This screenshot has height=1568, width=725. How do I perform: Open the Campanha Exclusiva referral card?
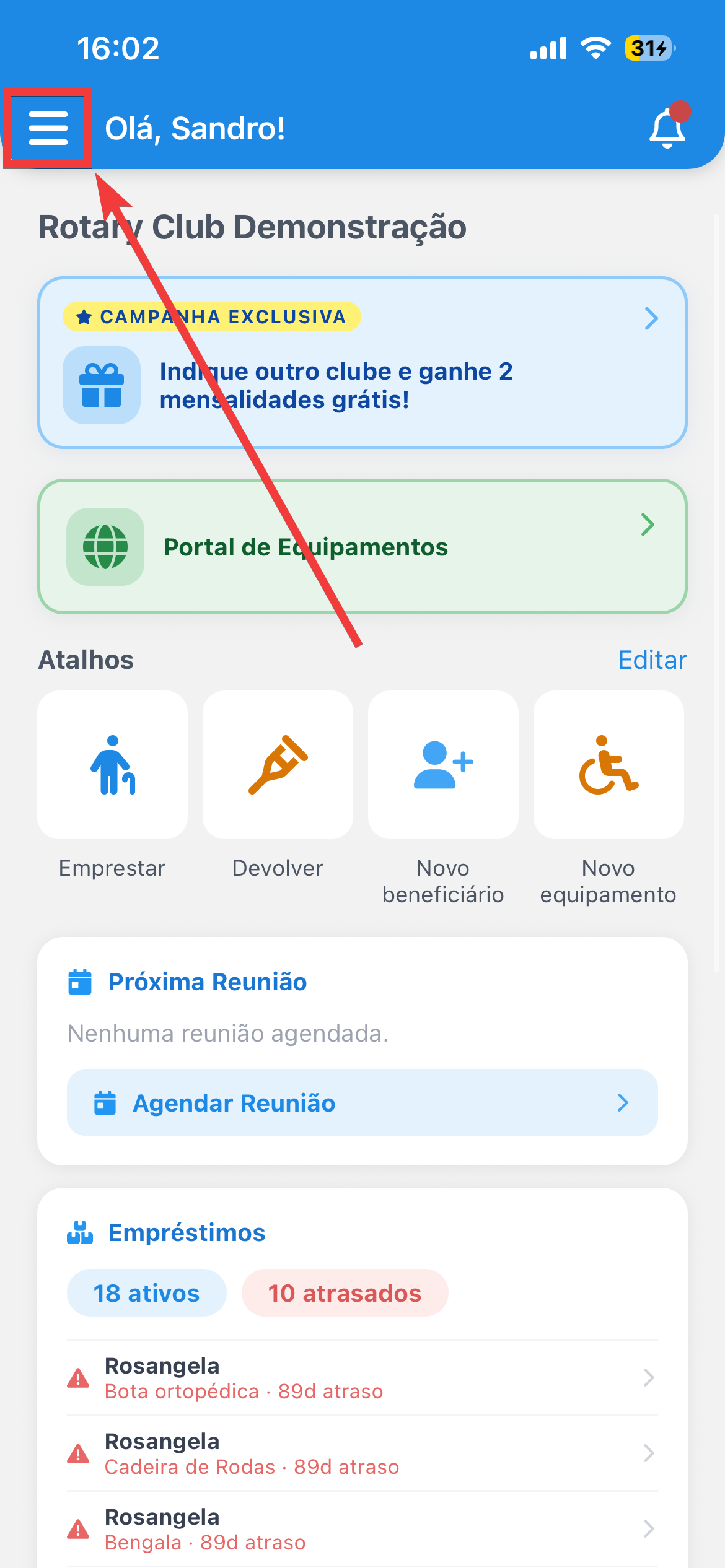pos(362,362)
